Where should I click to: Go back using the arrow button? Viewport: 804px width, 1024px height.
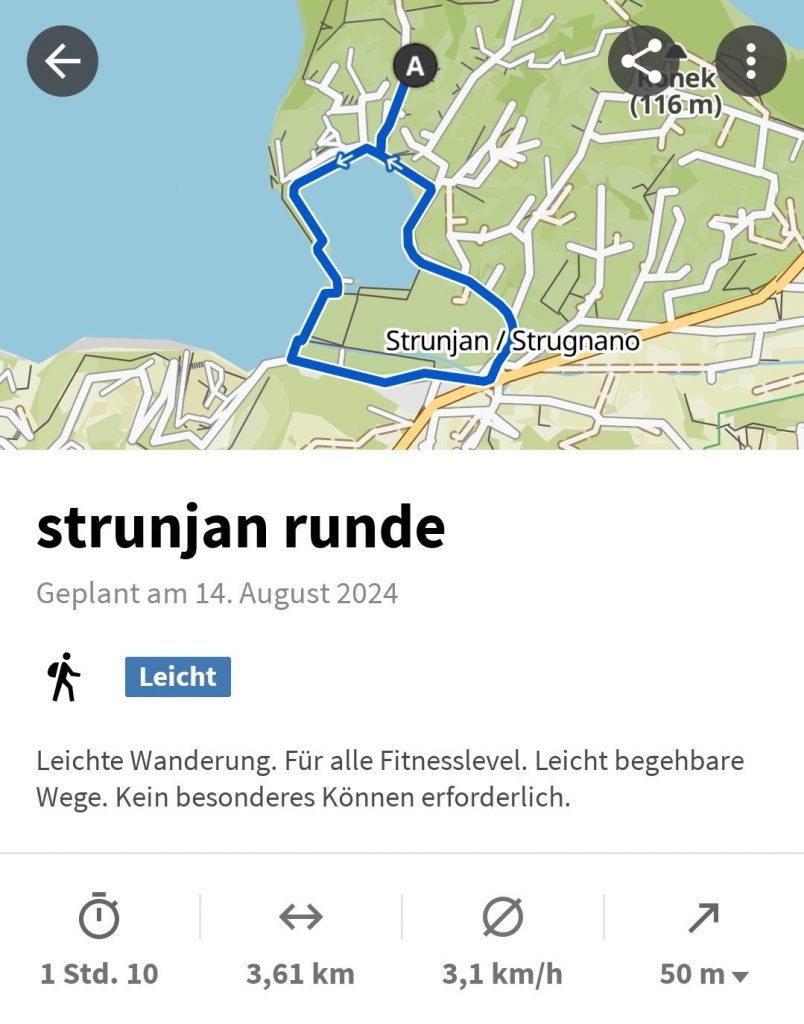coord(62,62)
